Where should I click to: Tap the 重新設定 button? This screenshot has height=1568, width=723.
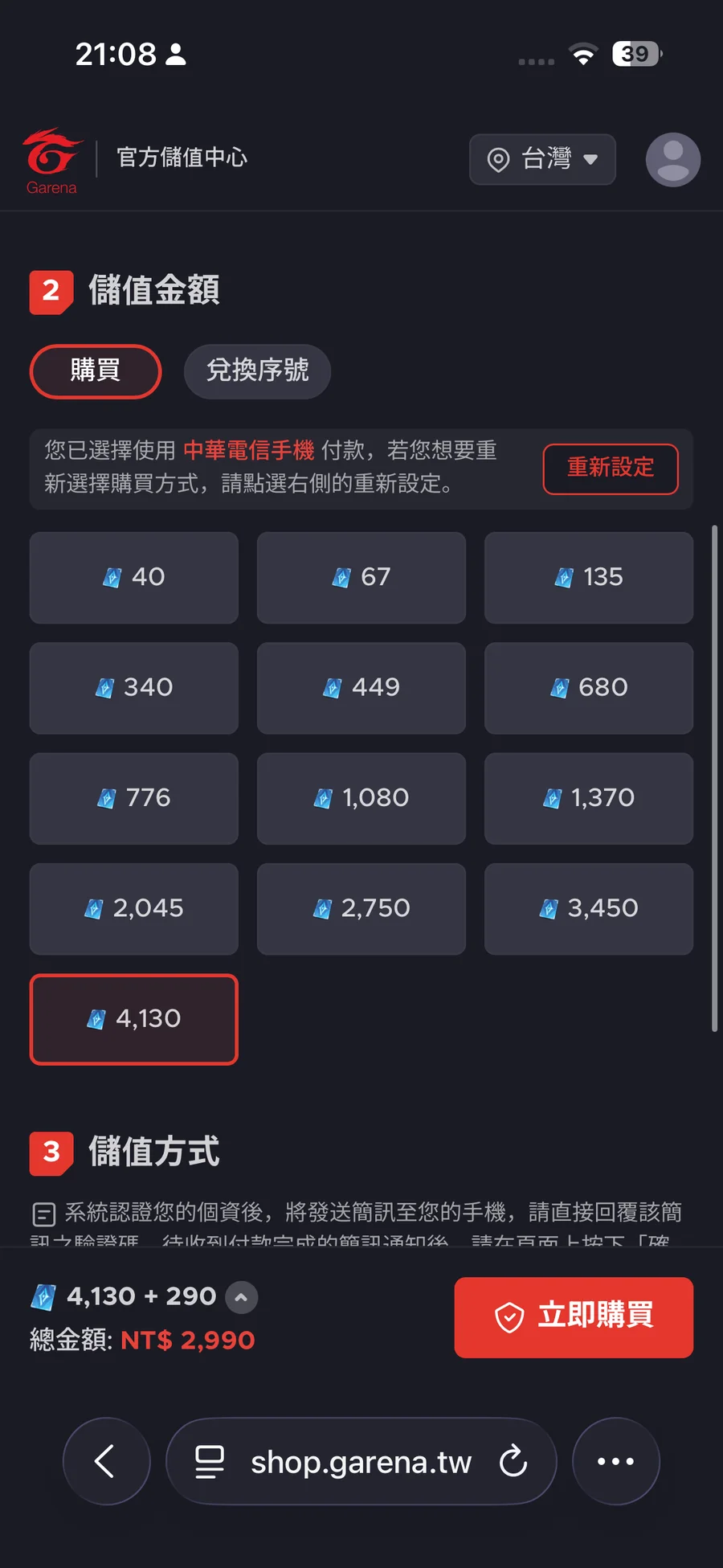pos(610,469)
